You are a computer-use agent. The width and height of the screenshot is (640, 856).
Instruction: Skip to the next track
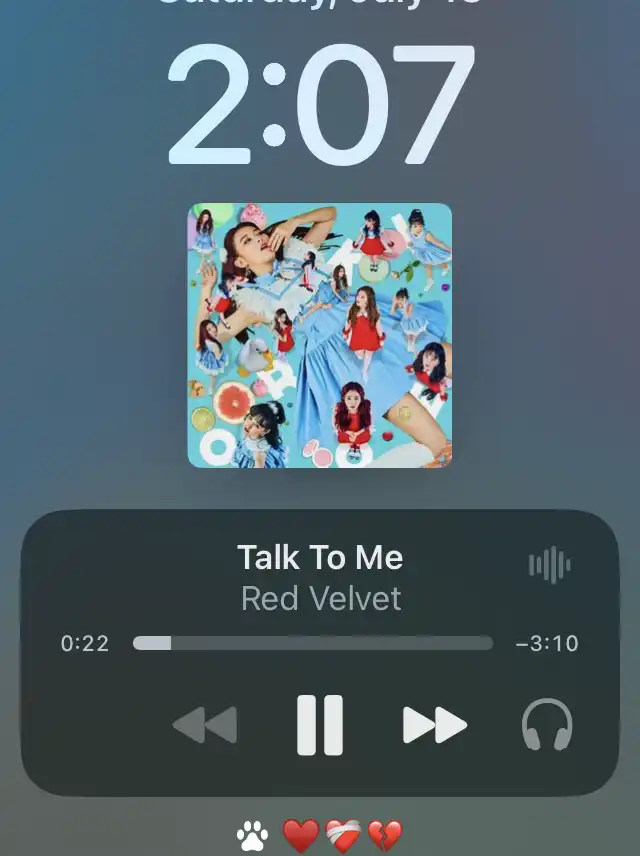coord(435,725)
